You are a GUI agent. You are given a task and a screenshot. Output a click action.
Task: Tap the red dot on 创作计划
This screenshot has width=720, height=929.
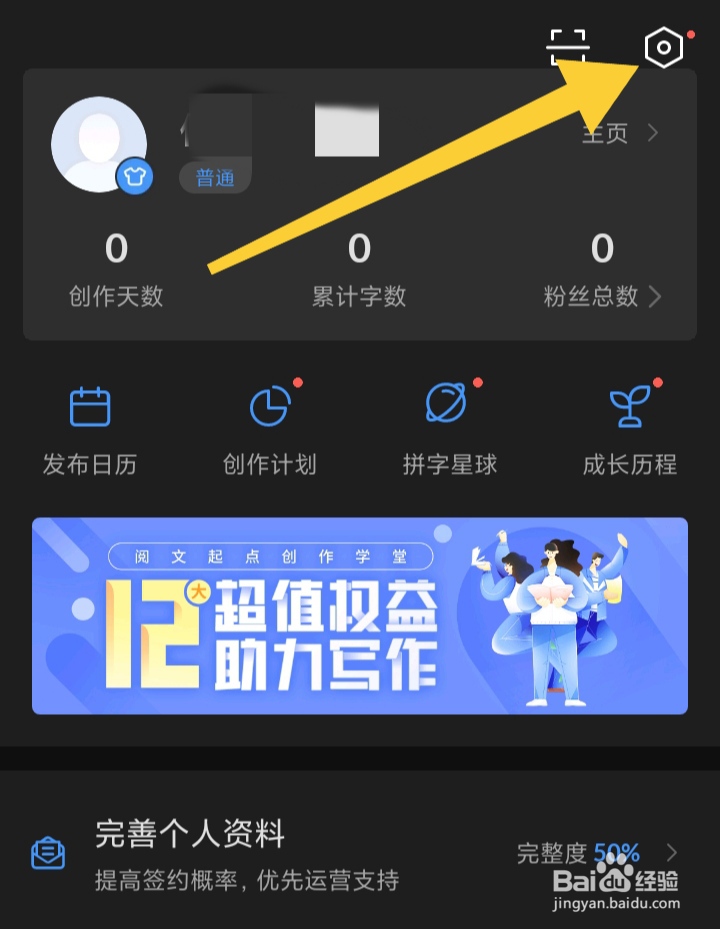coord(297,381)
